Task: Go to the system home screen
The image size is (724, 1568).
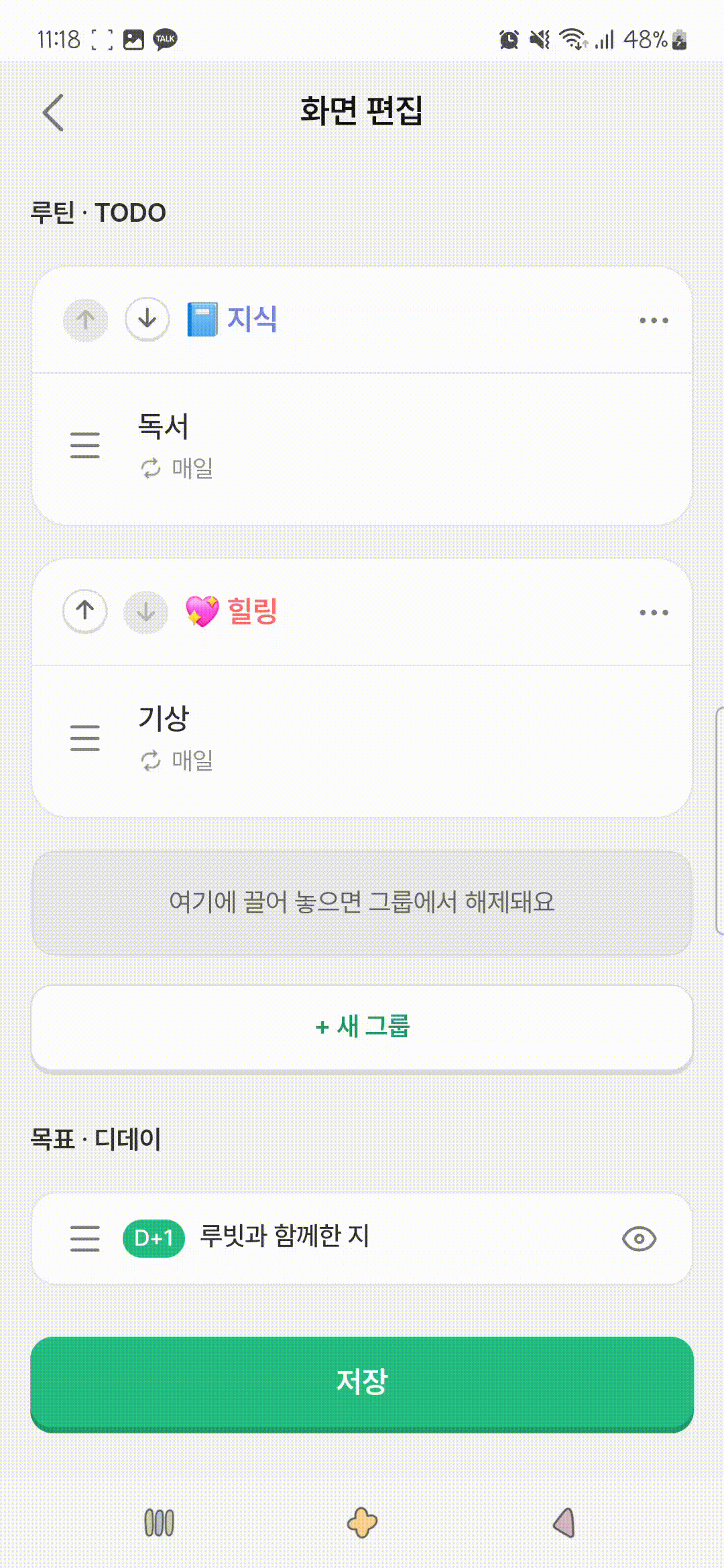Action: coord(362,1522)
